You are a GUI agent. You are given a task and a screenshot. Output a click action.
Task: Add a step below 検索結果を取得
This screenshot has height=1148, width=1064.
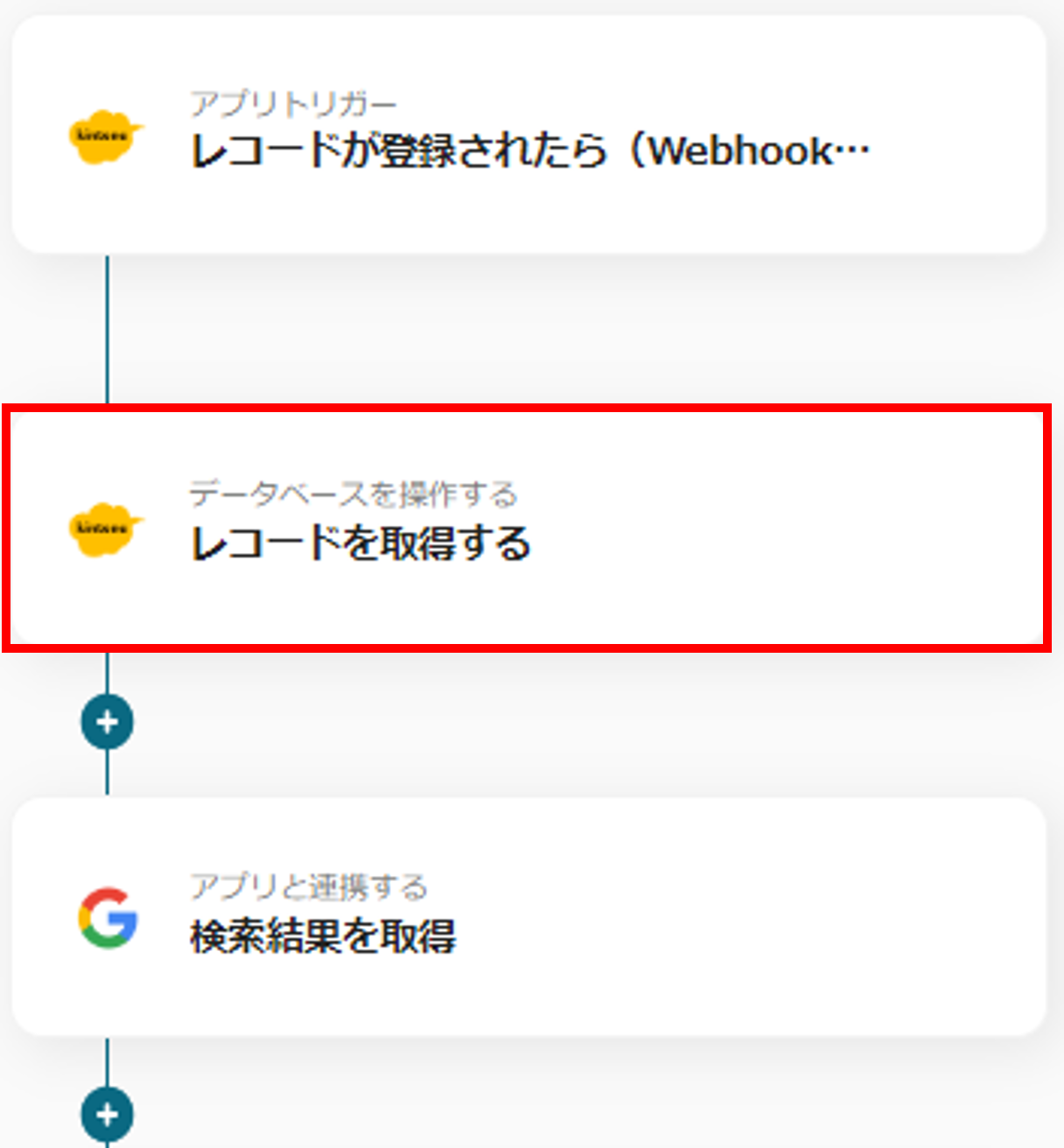click(x=107, y=1115)
